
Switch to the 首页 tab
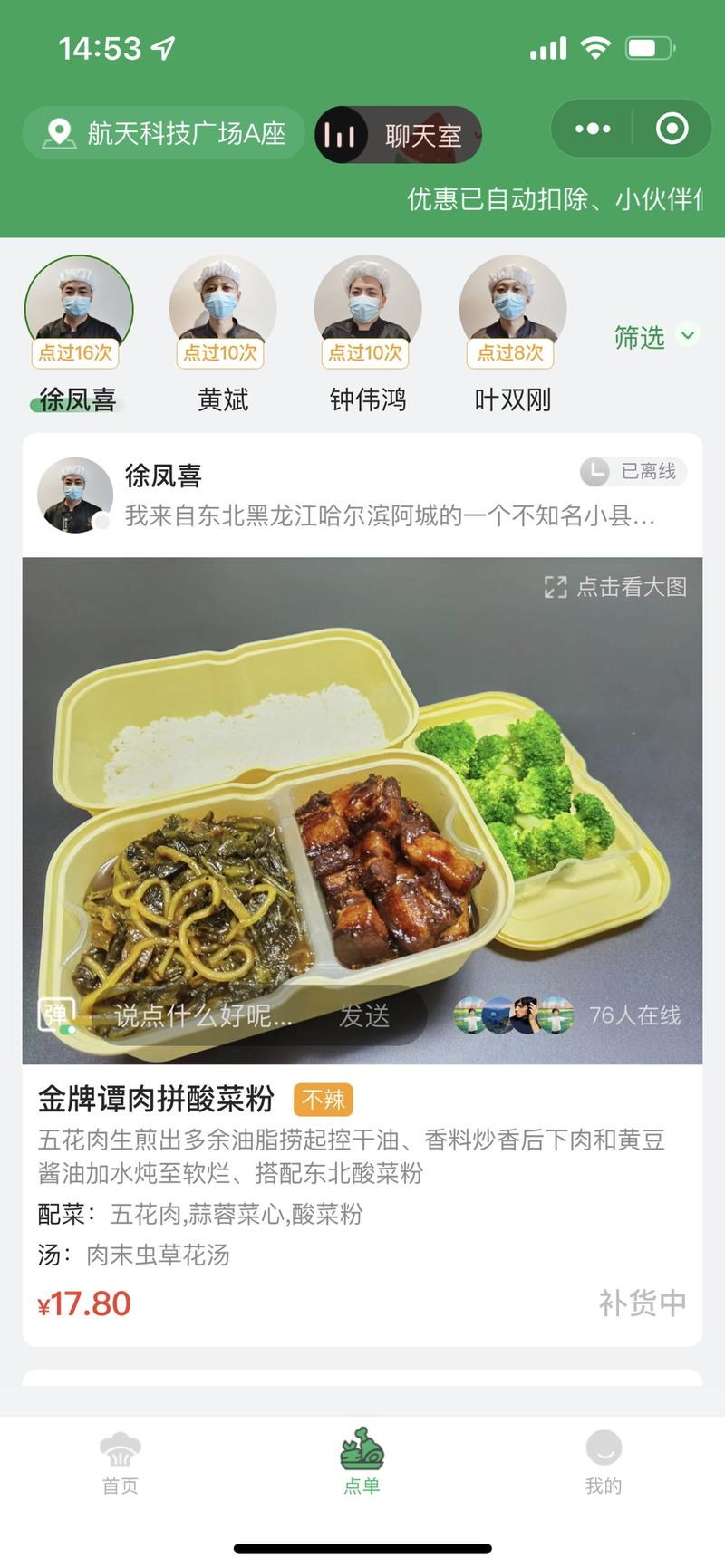(x=120, y=1462)
